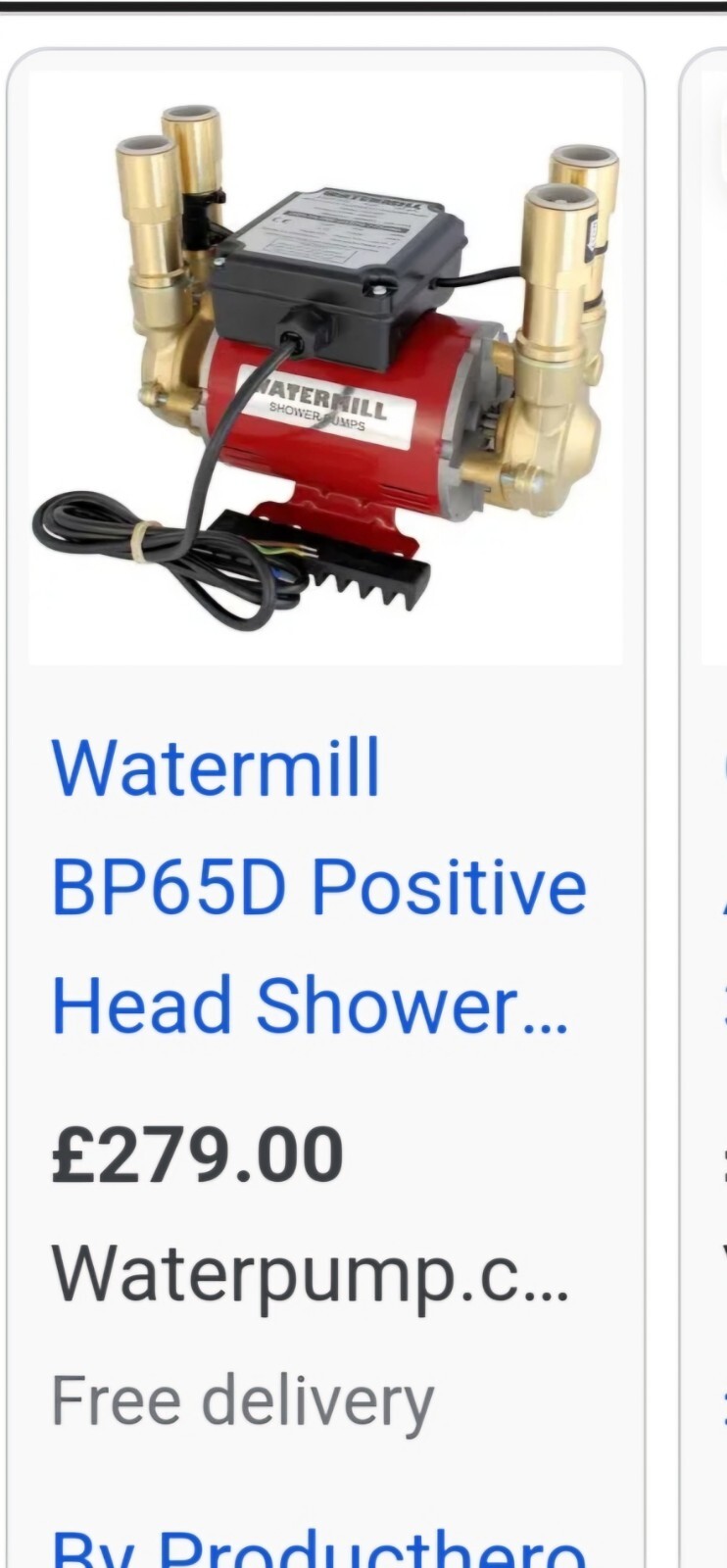Viewport: 727px width, 1568px height.
Task: Click the word "Watermill" in the title
Action: point(214,768)
